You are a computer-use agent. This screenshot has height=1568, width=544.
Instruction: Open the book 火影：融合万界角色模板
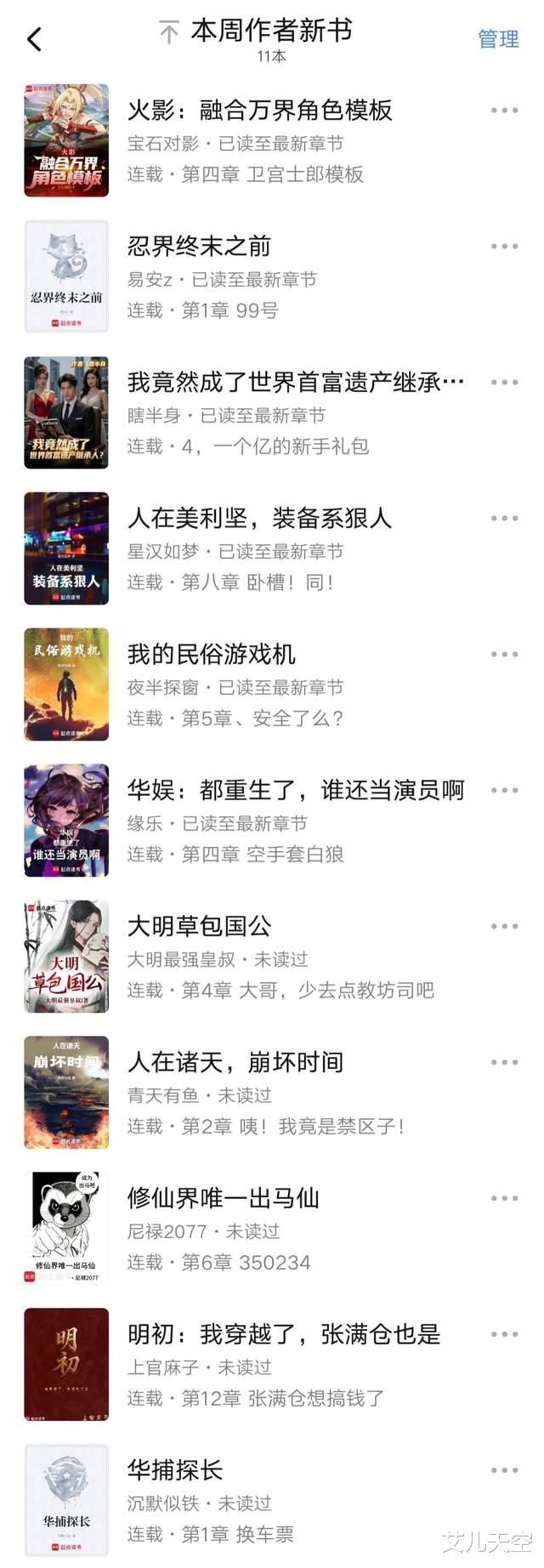coord(259,111)
